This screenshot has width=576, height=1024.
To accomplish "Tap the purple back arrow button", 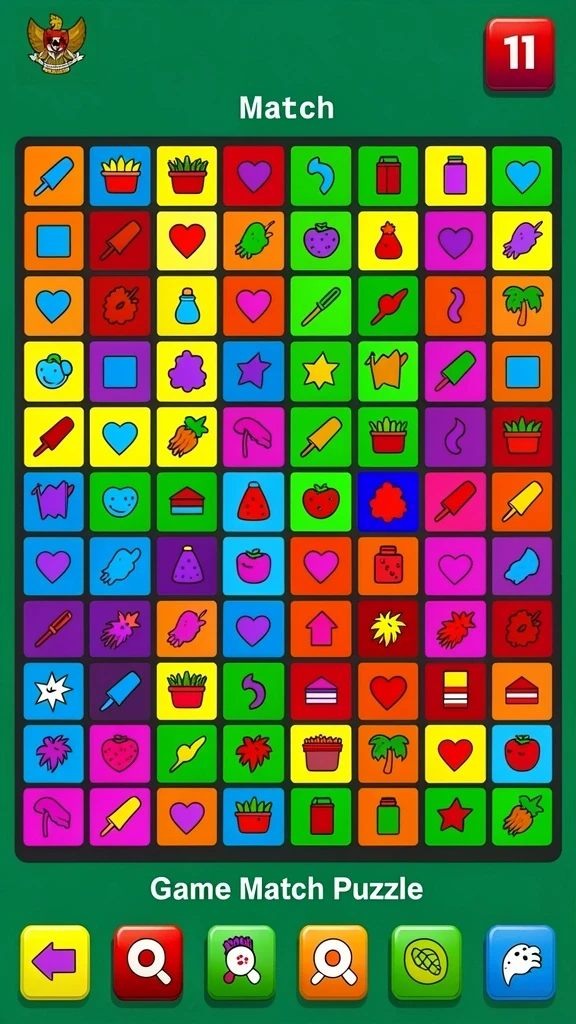I will 55,962.
